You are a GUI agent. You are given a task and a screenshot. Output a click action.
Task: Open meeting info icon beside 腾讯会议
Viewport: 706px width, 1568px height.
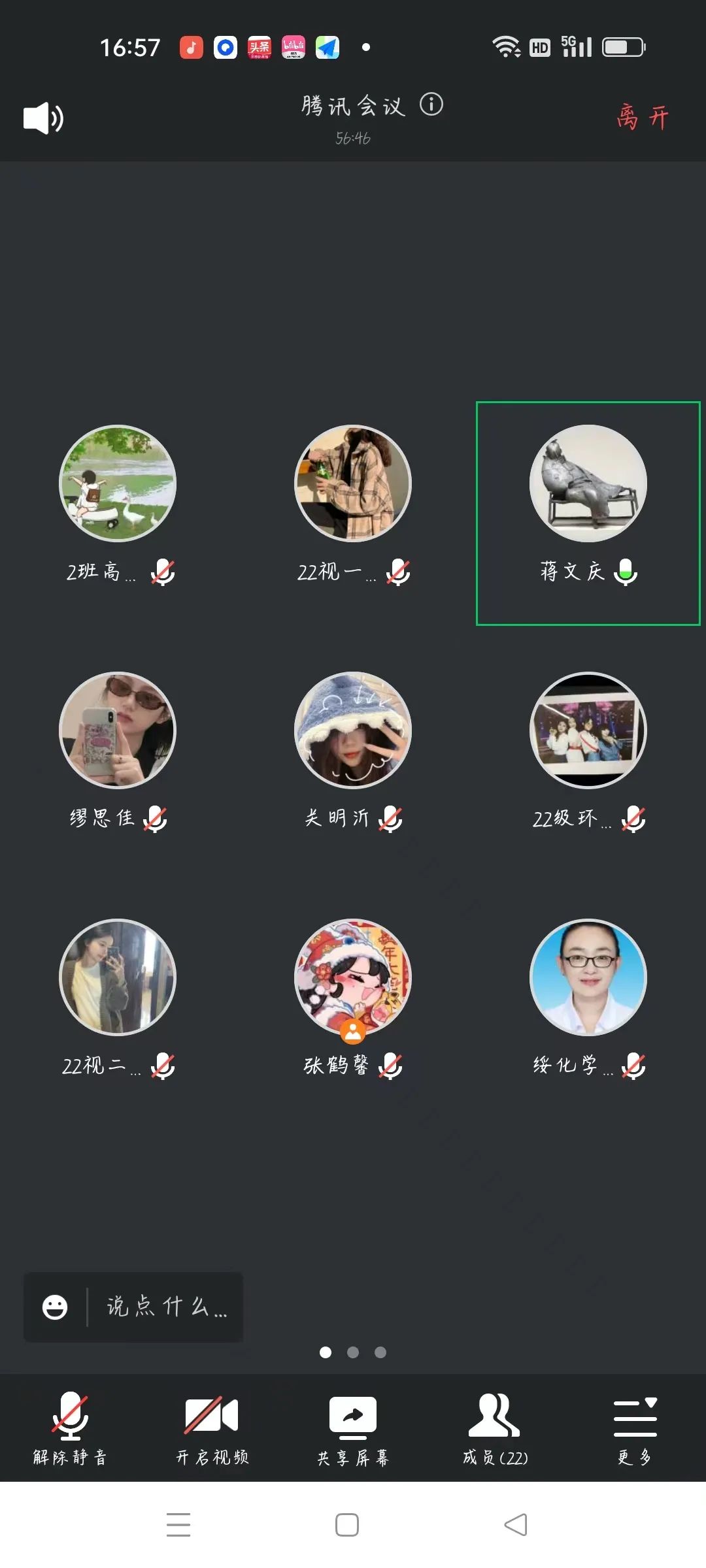[x=431, y=105]
